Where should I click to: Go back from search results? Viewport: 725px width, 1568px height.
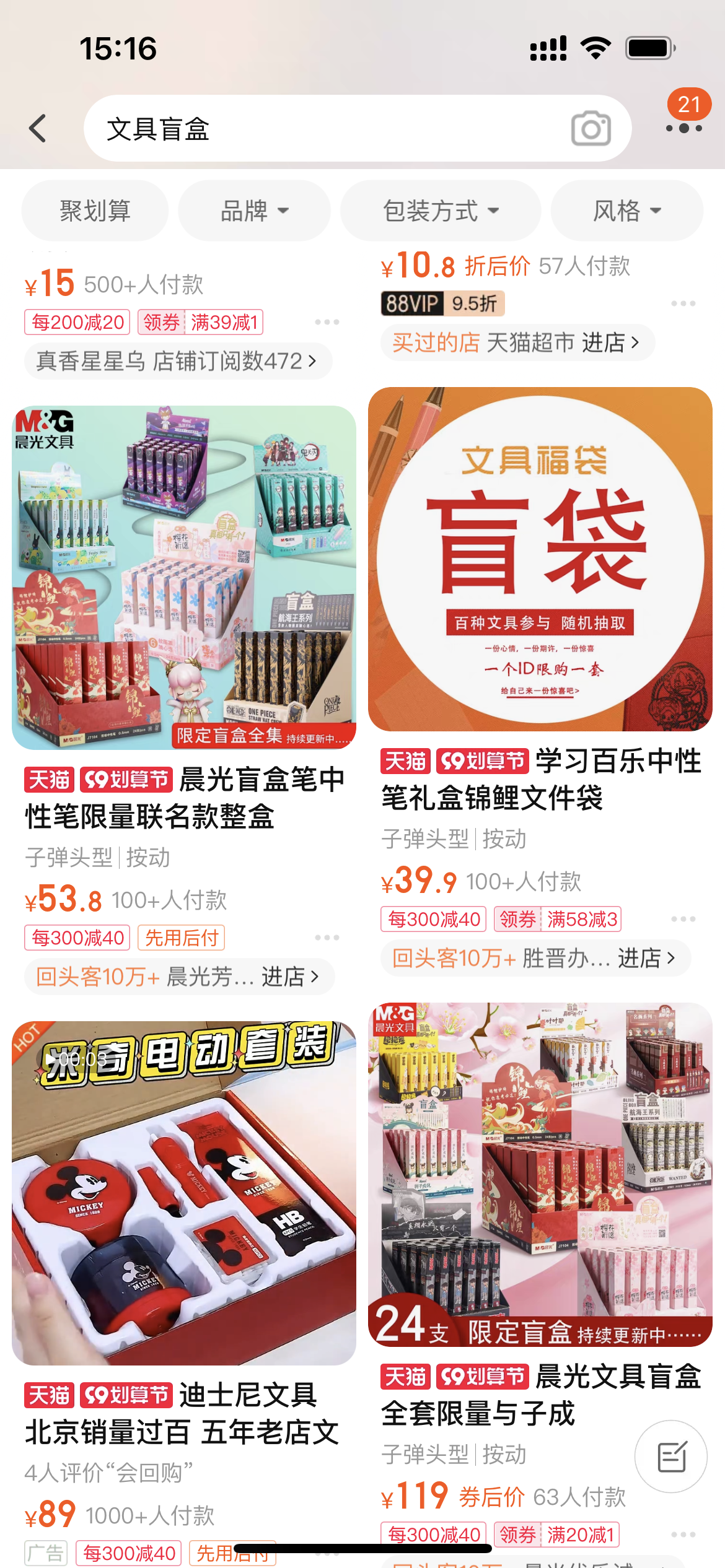click(38, 128)
